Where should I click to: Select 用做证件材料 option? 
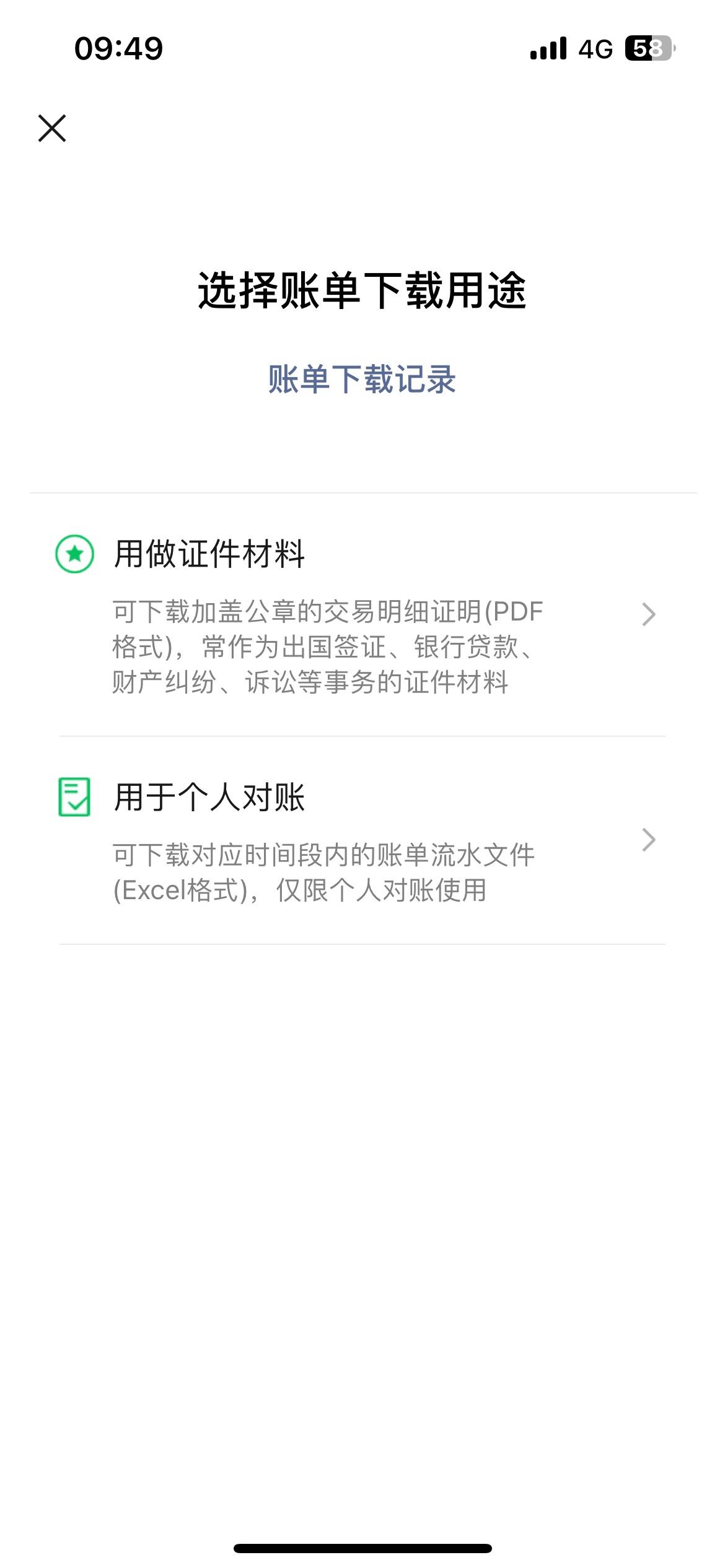[362, 615]
